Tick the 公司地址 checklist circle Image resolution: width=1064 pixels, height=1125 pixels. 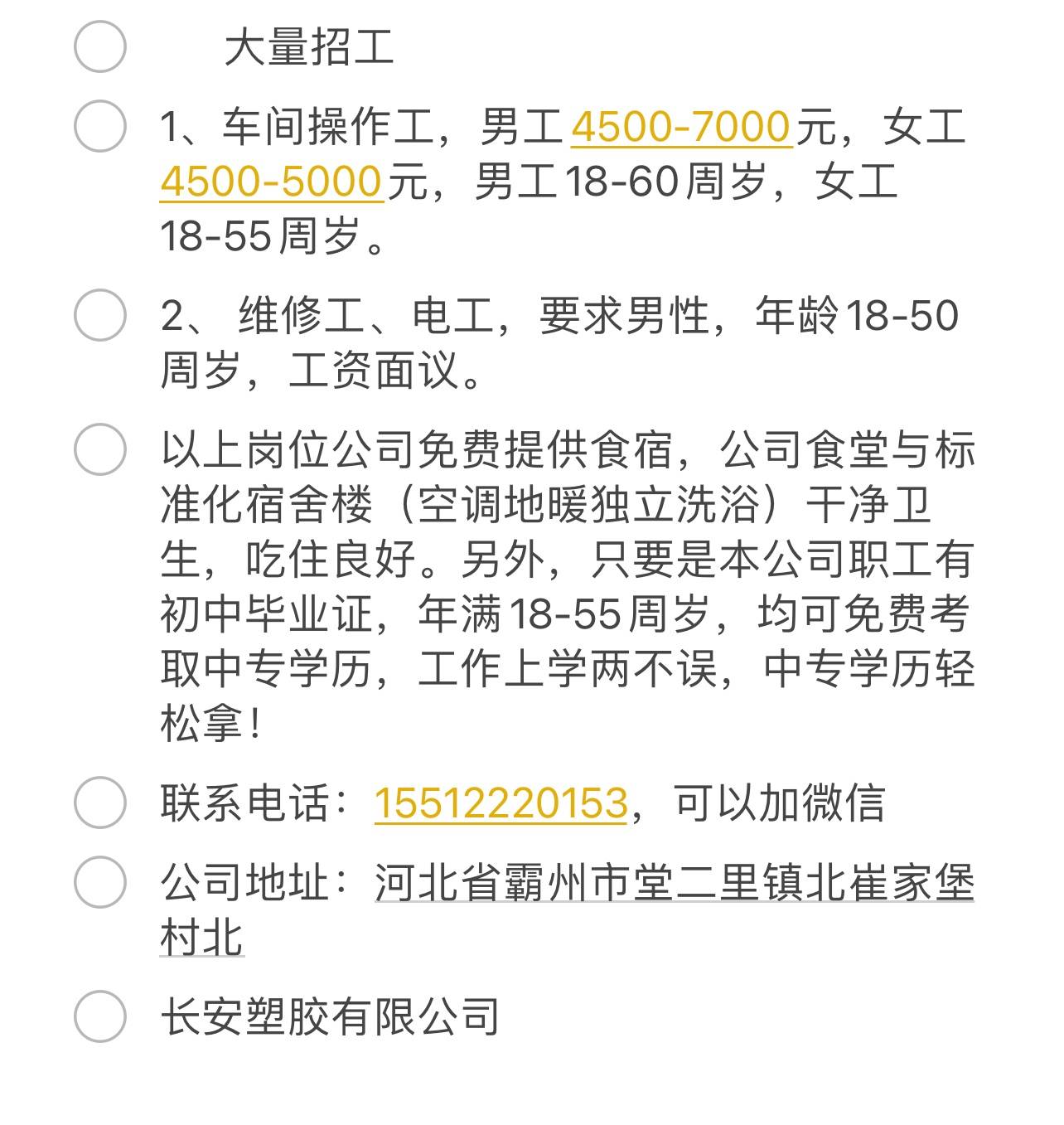(100, 882)
